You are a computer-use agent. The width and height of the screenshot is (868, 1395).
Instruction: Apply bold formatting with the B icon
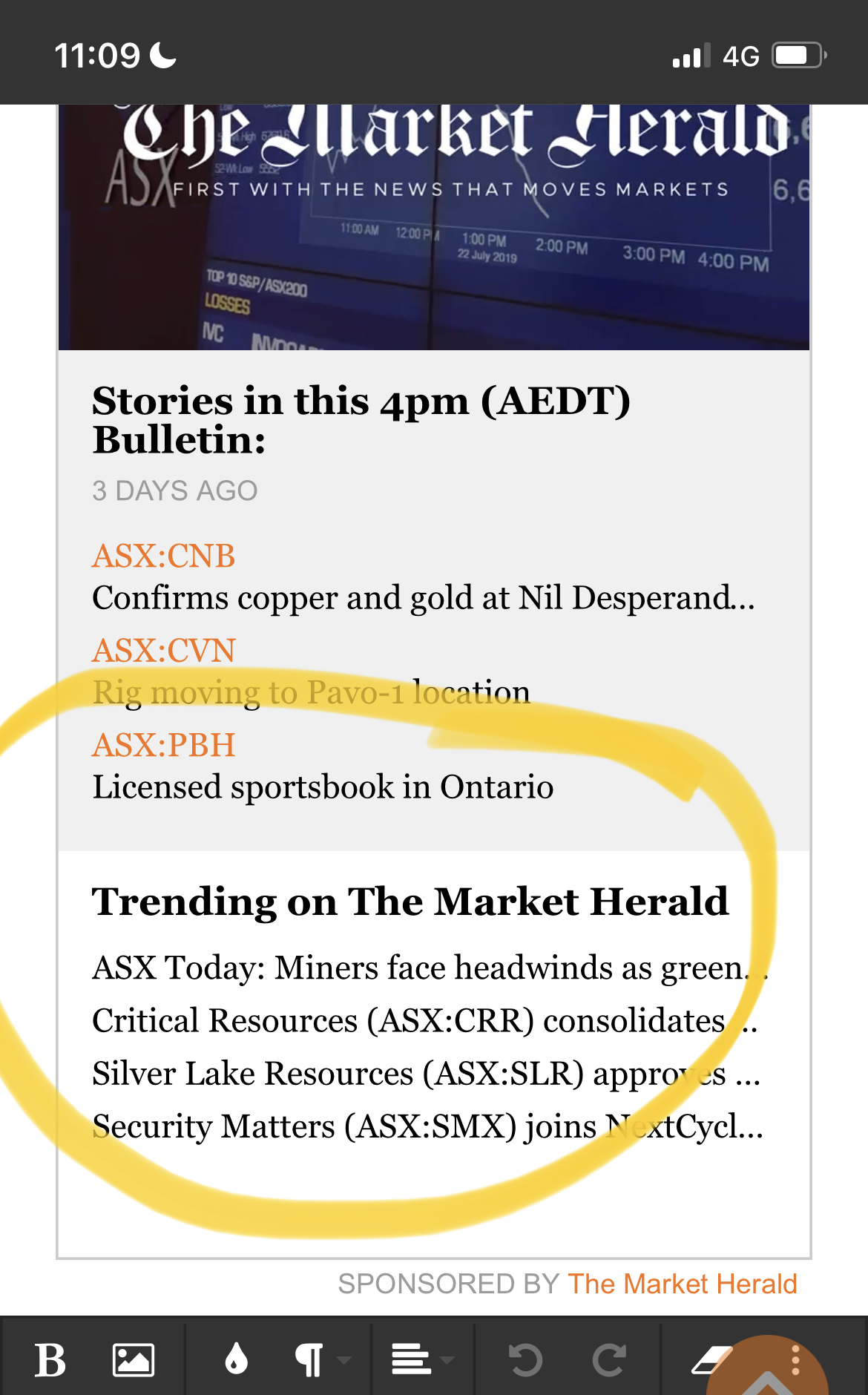50,1360
